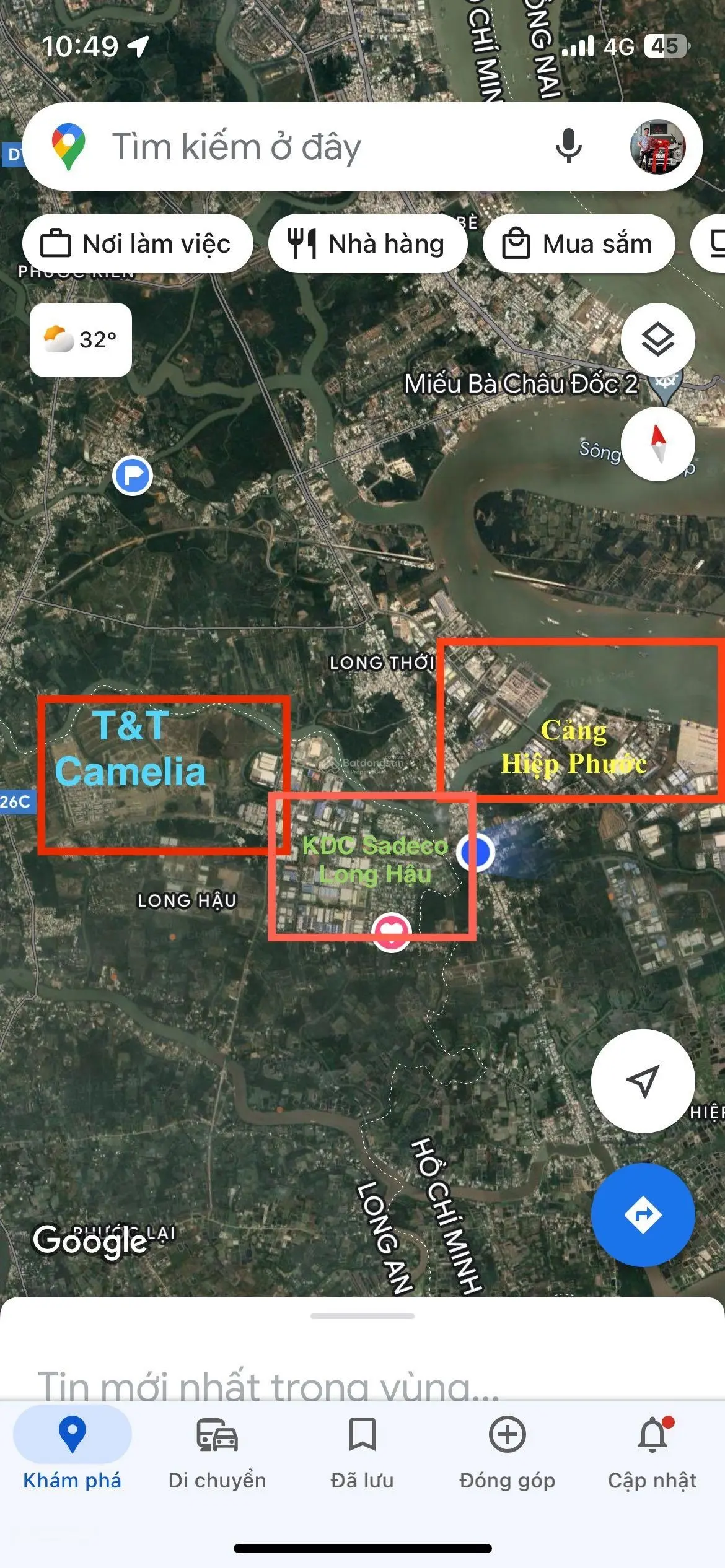The height and width of the screenshot is (1568, 725).
Task: Open the map layers button
Action: pos(657,339)
